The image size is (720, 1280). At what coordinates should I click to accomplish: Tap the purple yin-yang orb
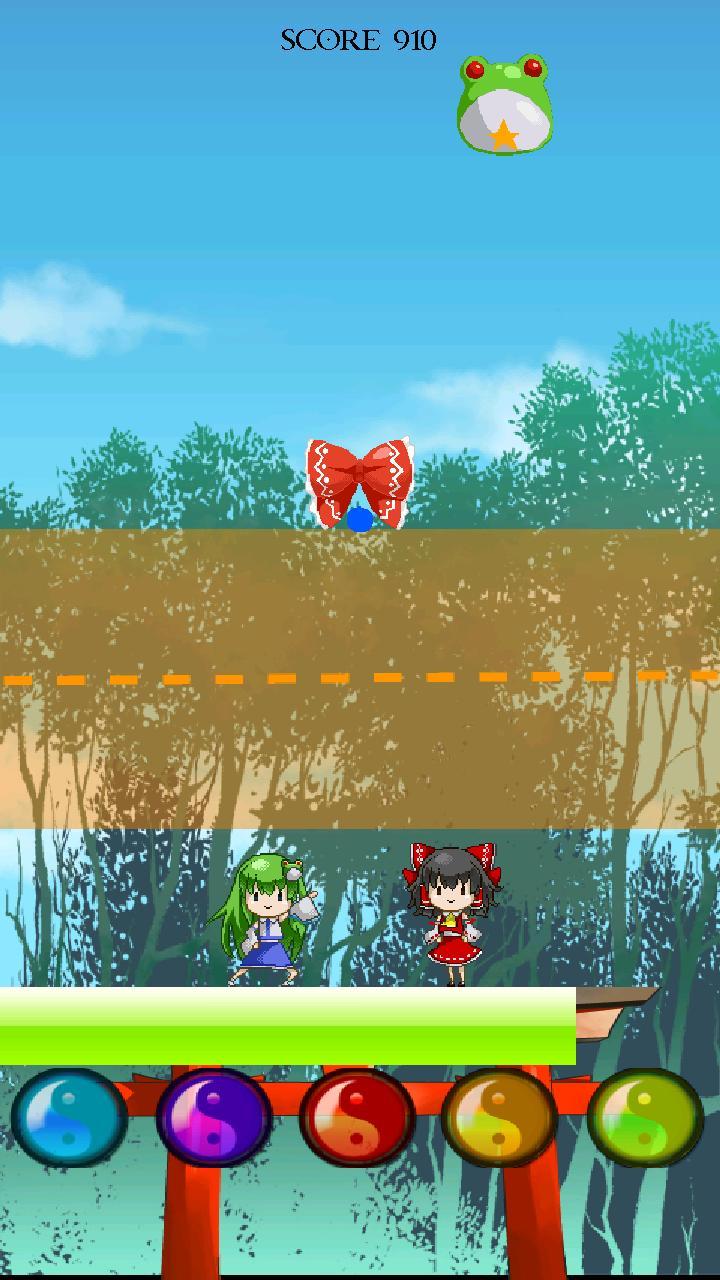213,1117
